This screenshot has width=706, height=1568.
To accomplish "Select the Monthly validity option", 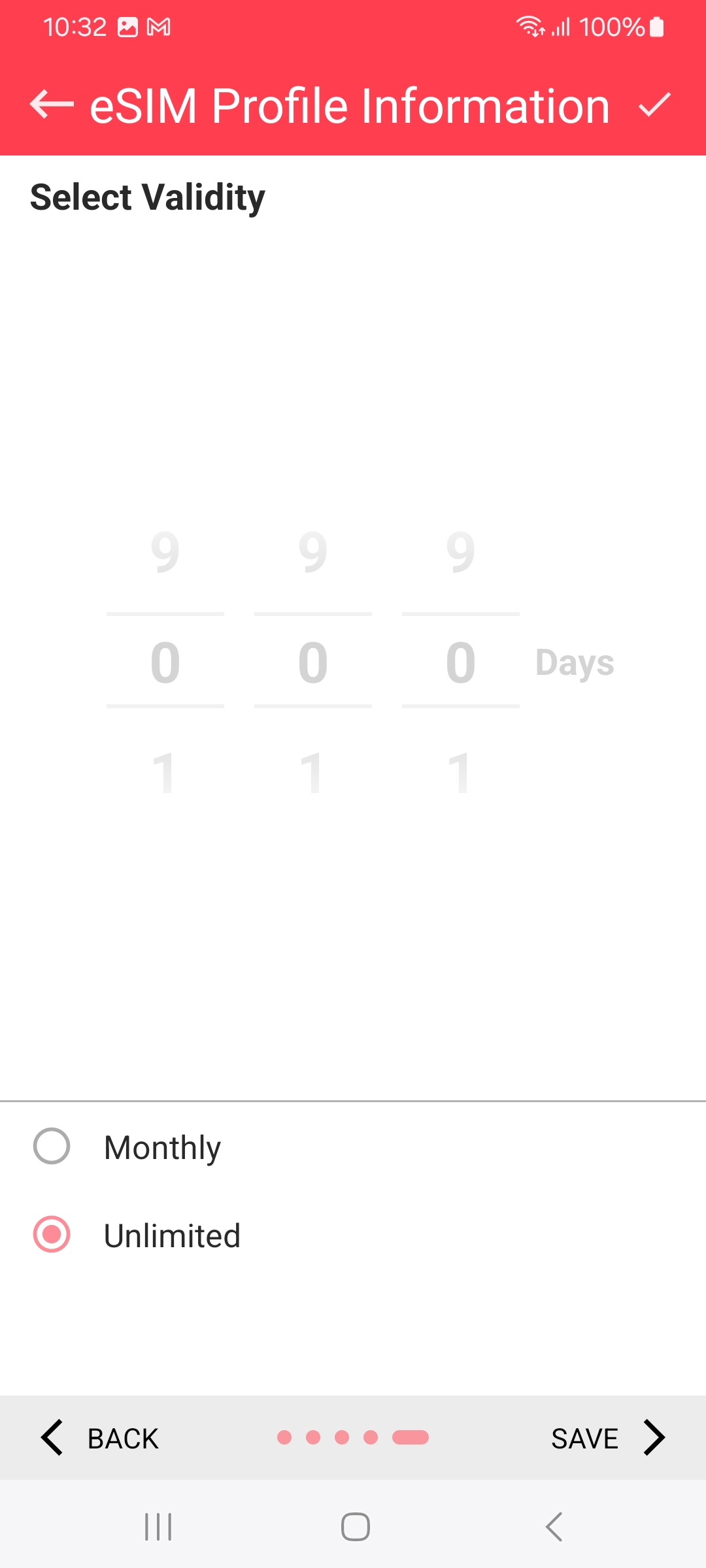I will point(52,1147).
